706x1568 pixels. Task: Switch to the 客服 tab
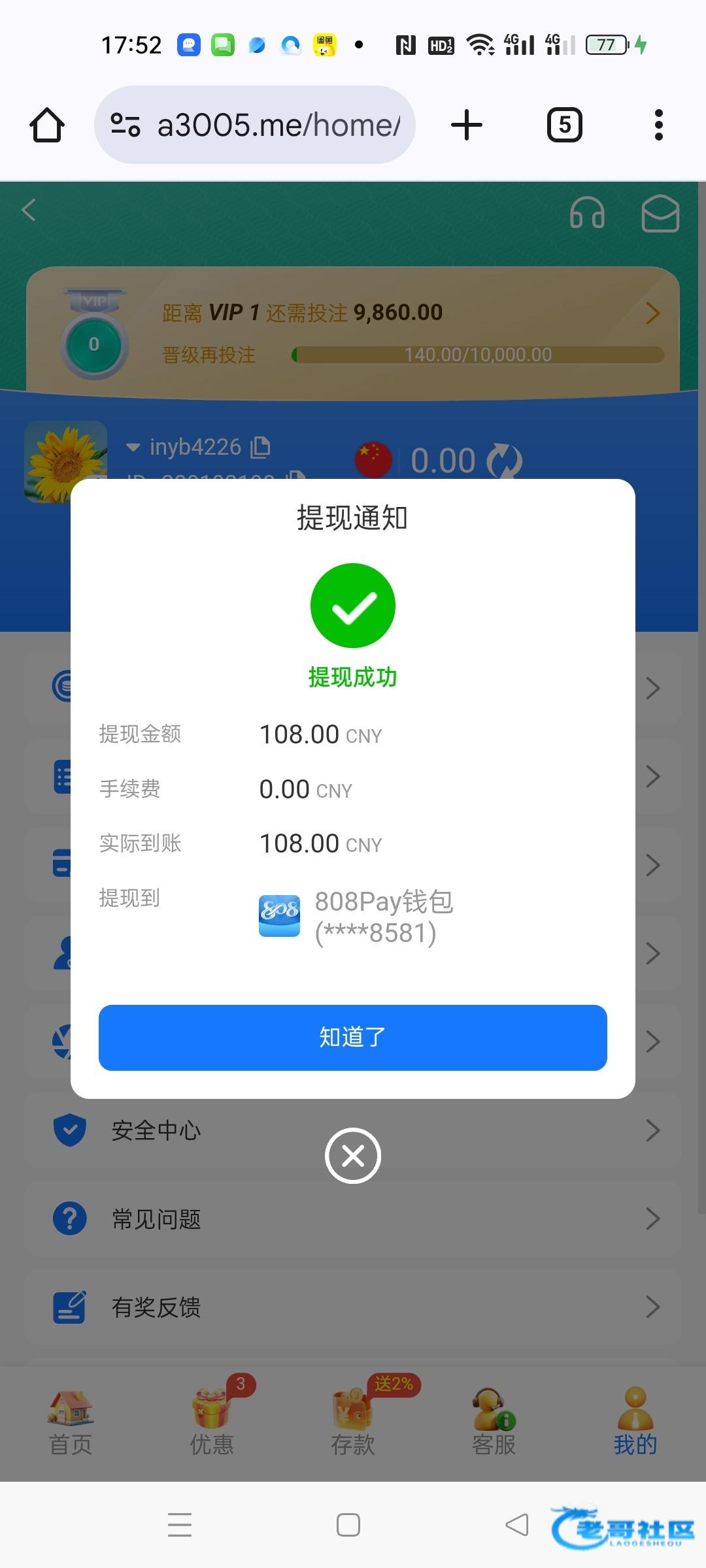(494, 1422)
